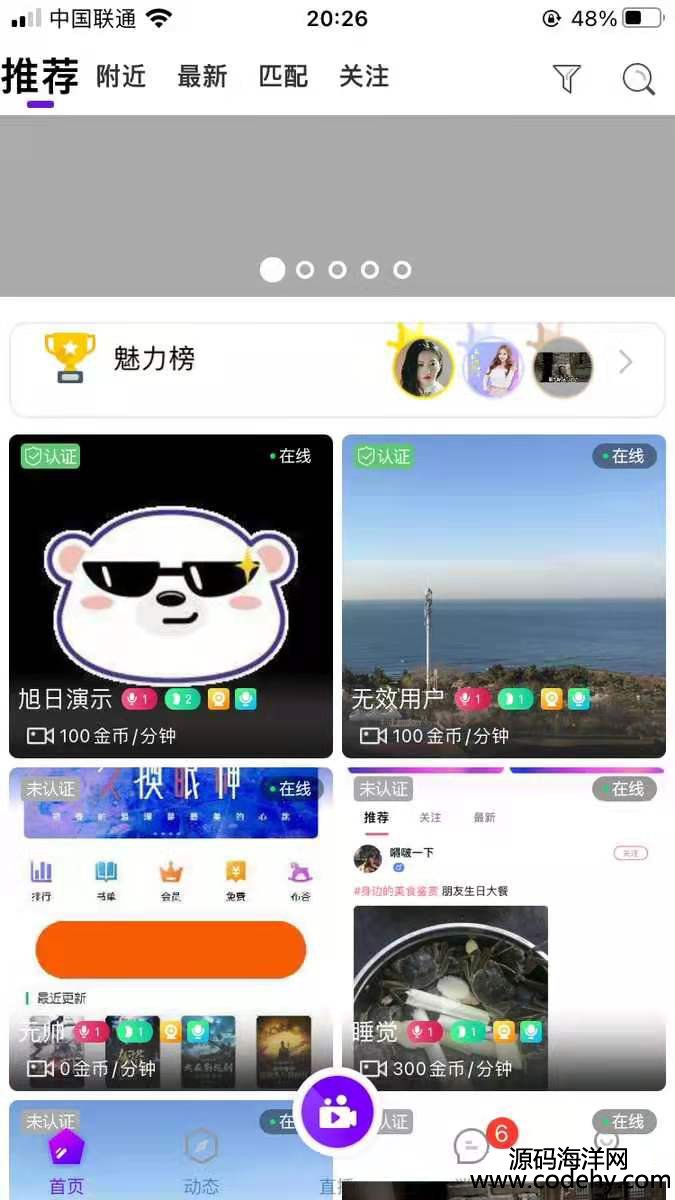
Task: Open 无效用户 user card
Action: (504, 595)
